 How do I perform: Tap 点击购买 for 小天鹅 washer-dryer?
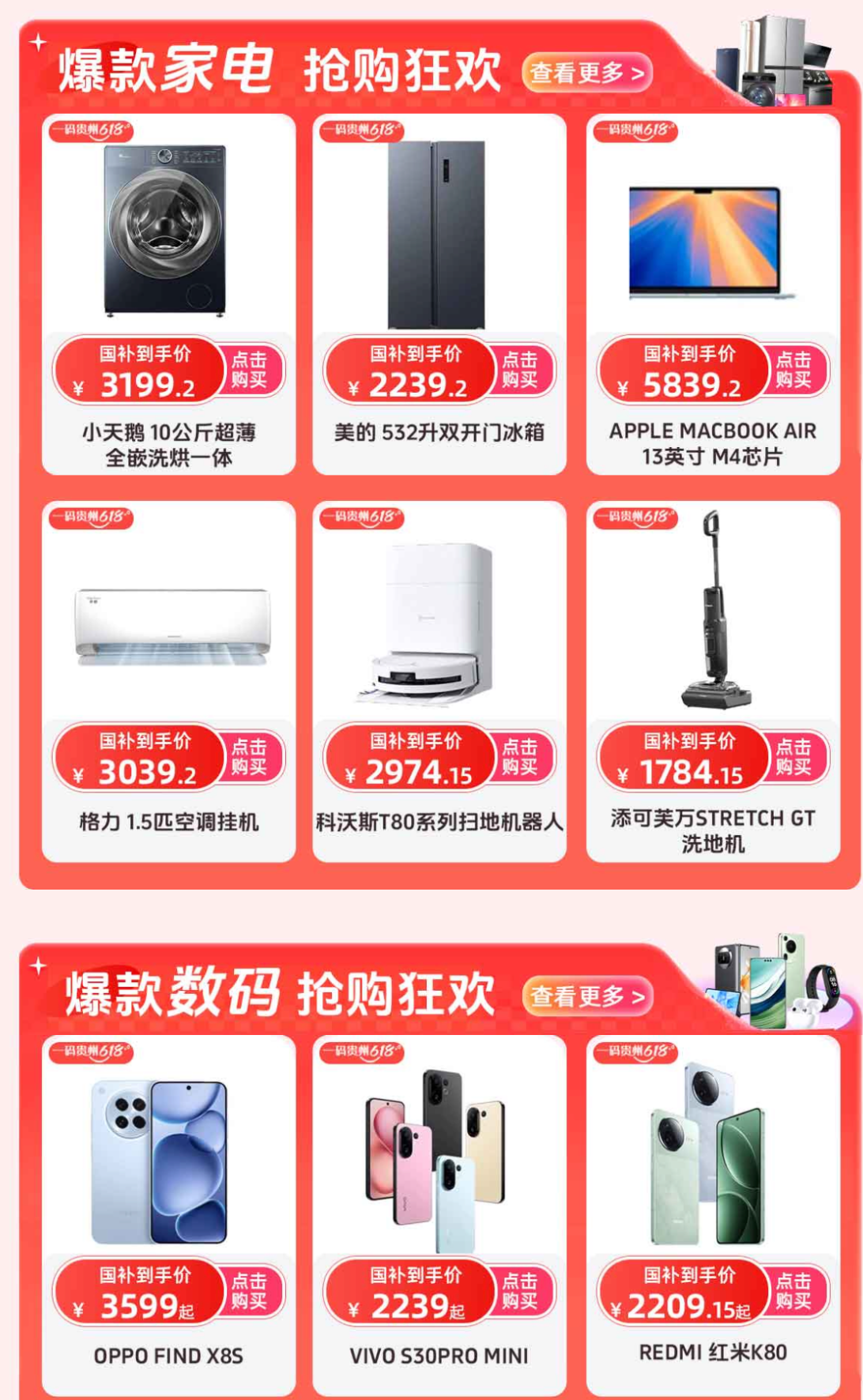249,370
